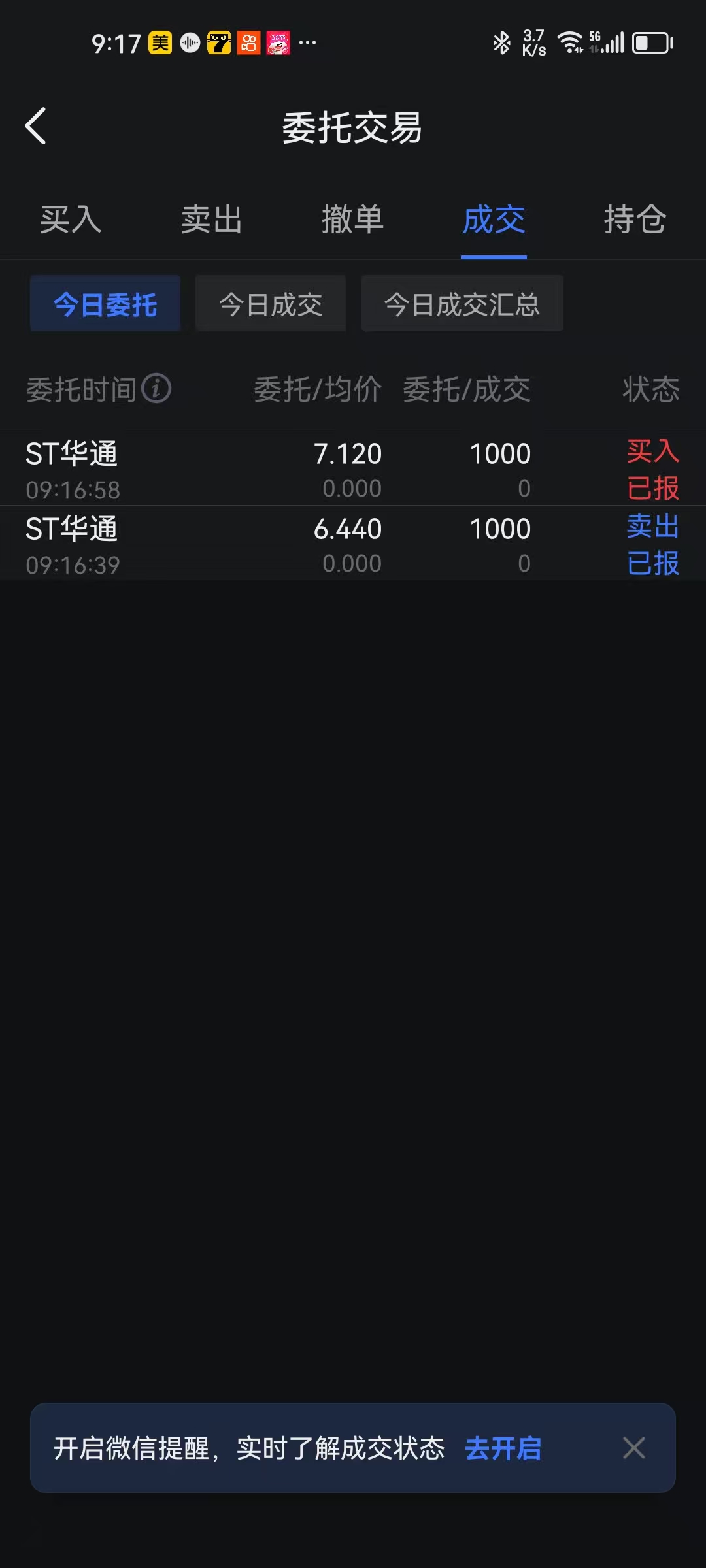Tap 去开启 to enable WeChat reminders

[503, 1448]
